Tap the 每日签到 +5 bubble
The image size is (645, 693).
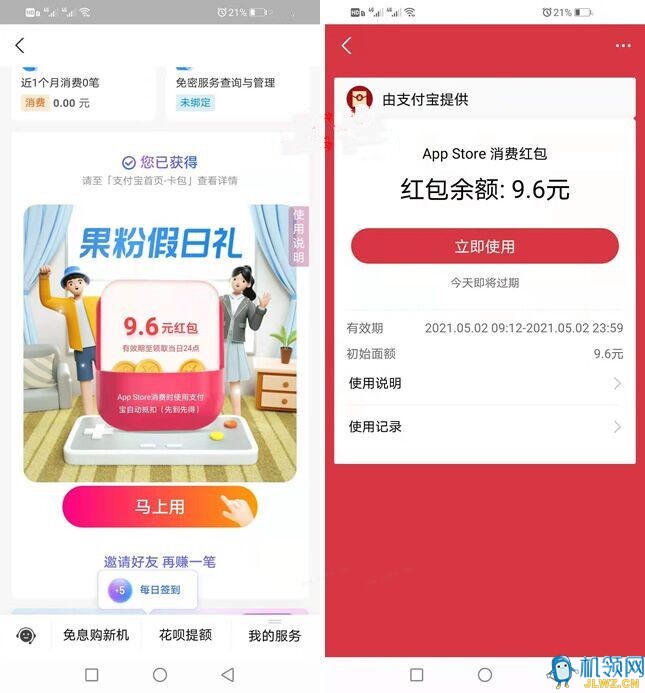click(148, 590)
